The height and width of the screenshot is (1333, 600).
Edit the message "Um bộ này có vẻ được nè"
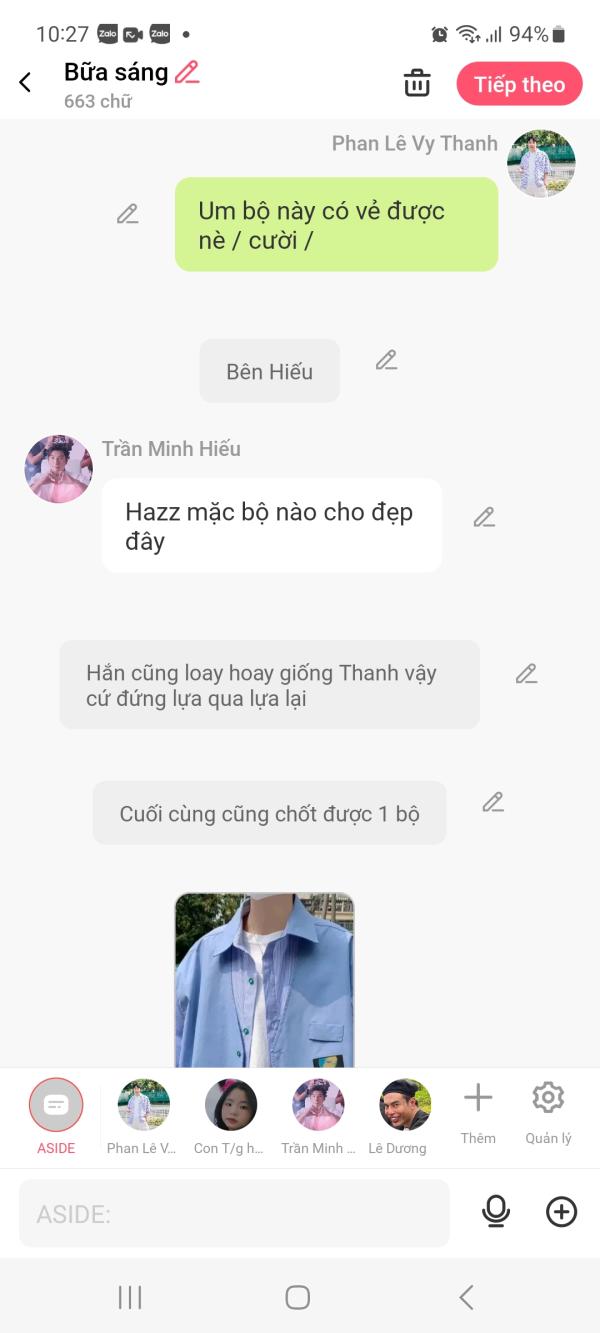pos(127,214)
